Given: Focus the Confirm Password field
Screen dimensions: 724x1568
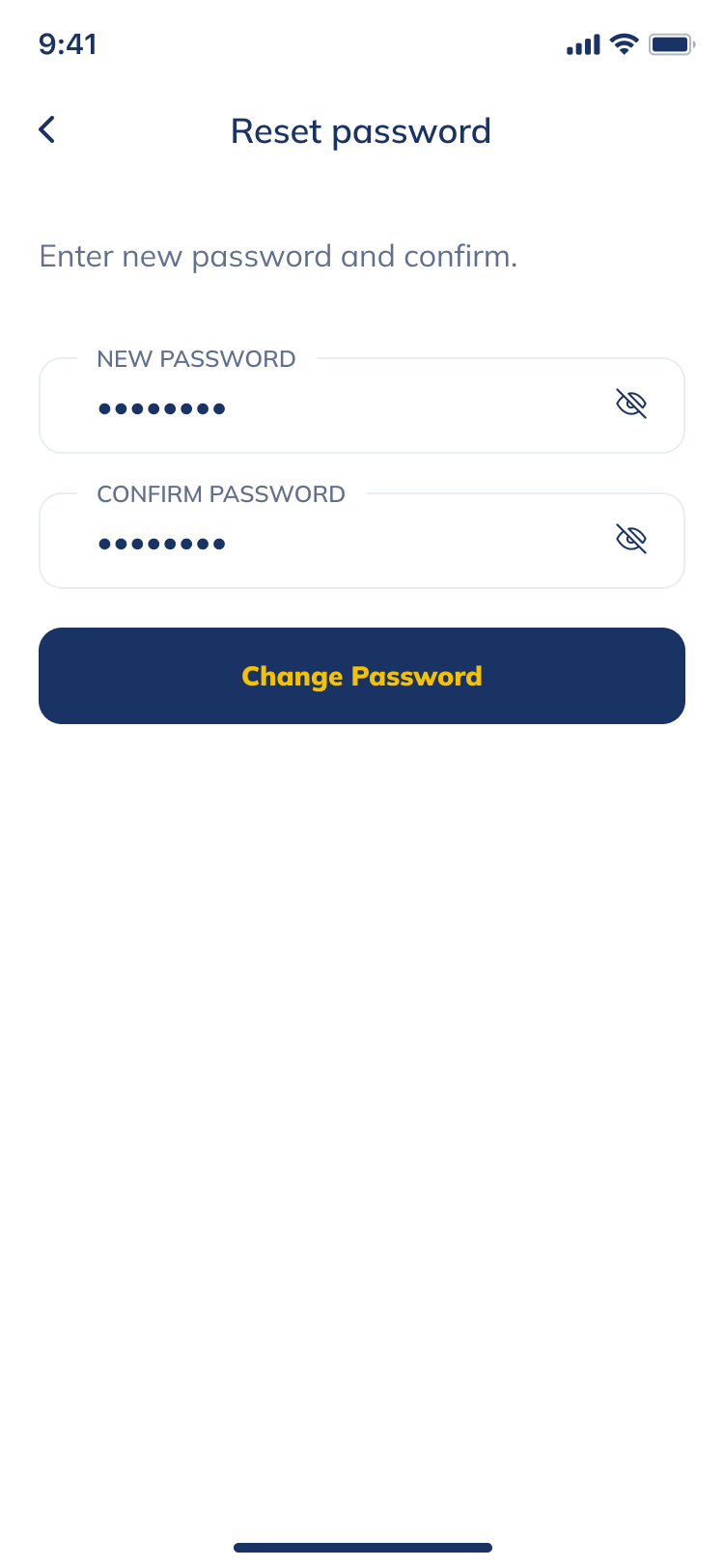Looking at the screenshot, I should [x=328, y=543].
